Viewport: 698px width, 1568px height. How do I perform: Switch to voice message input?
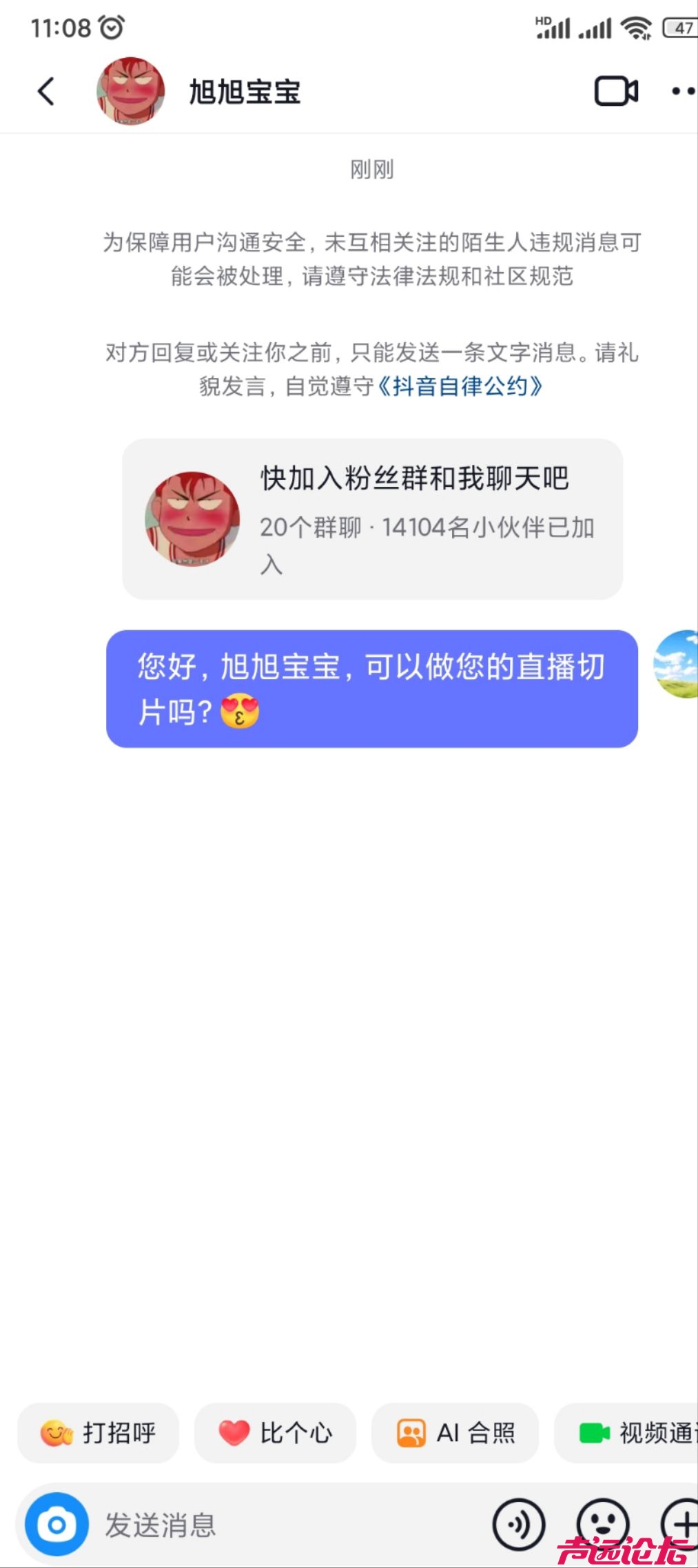[x=518, y=1525]
